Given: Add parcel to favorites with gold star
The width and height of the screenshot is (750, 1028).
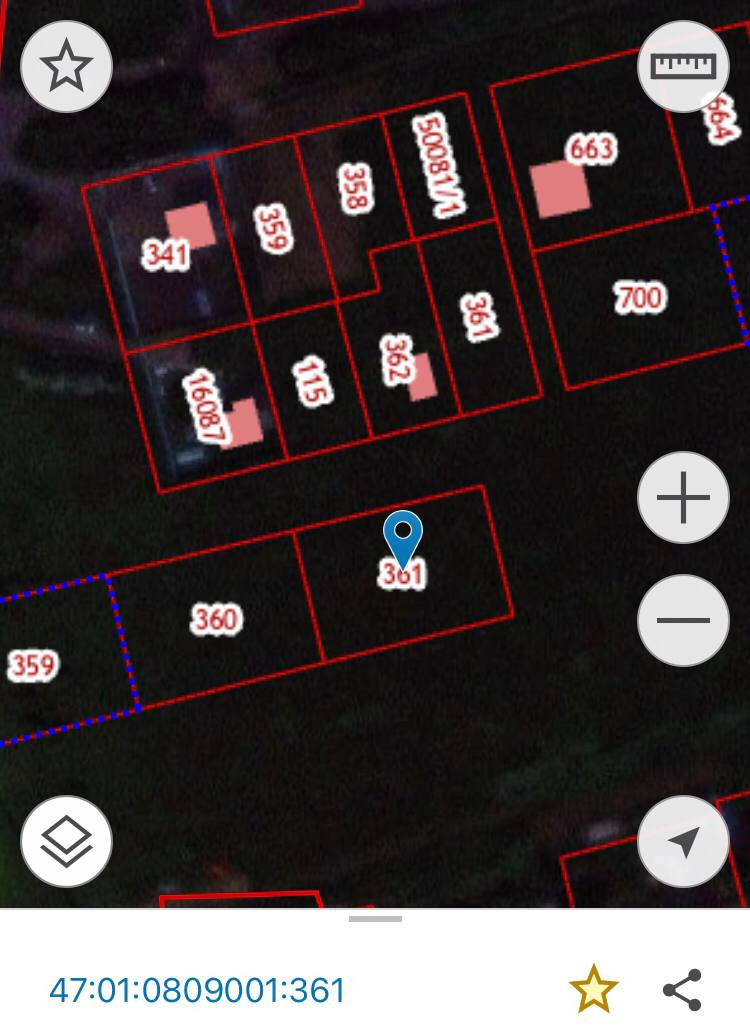Looking at the screenshot, I should (x=593, y=990).
